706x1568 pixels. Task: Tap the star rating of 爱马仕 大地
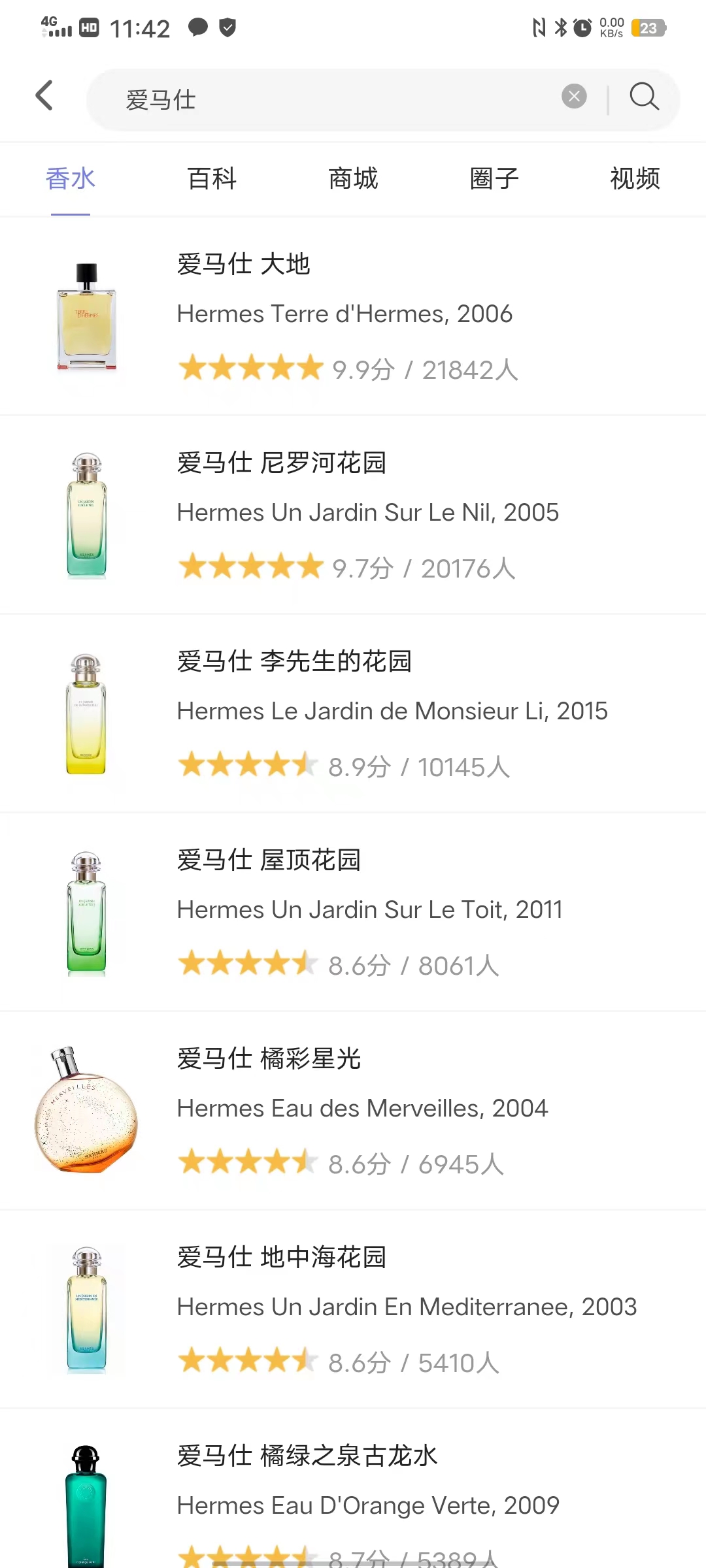tap(250, 368)
